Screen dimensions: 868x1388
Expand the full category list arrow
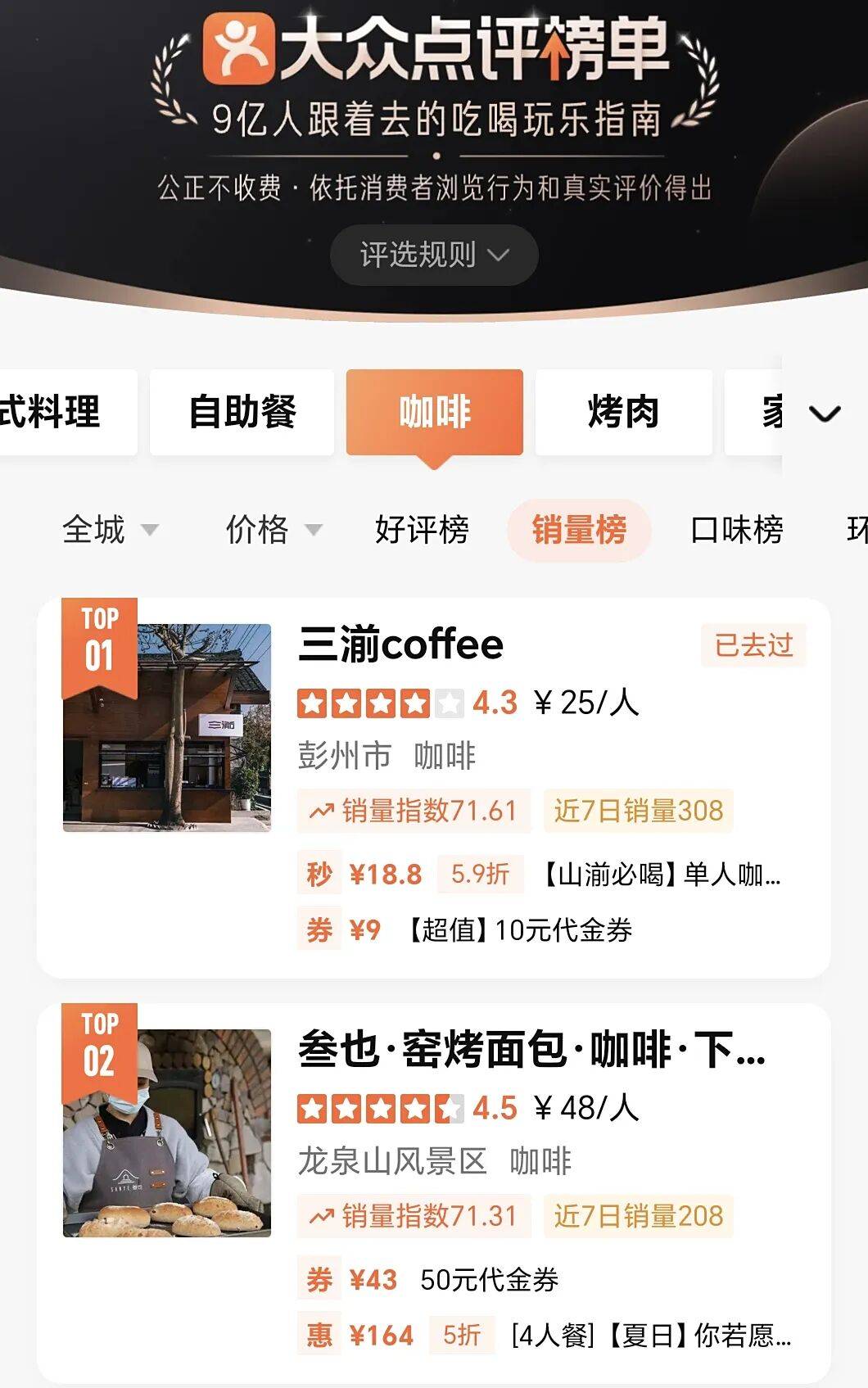pyautogui.click(x=825, y=414)
